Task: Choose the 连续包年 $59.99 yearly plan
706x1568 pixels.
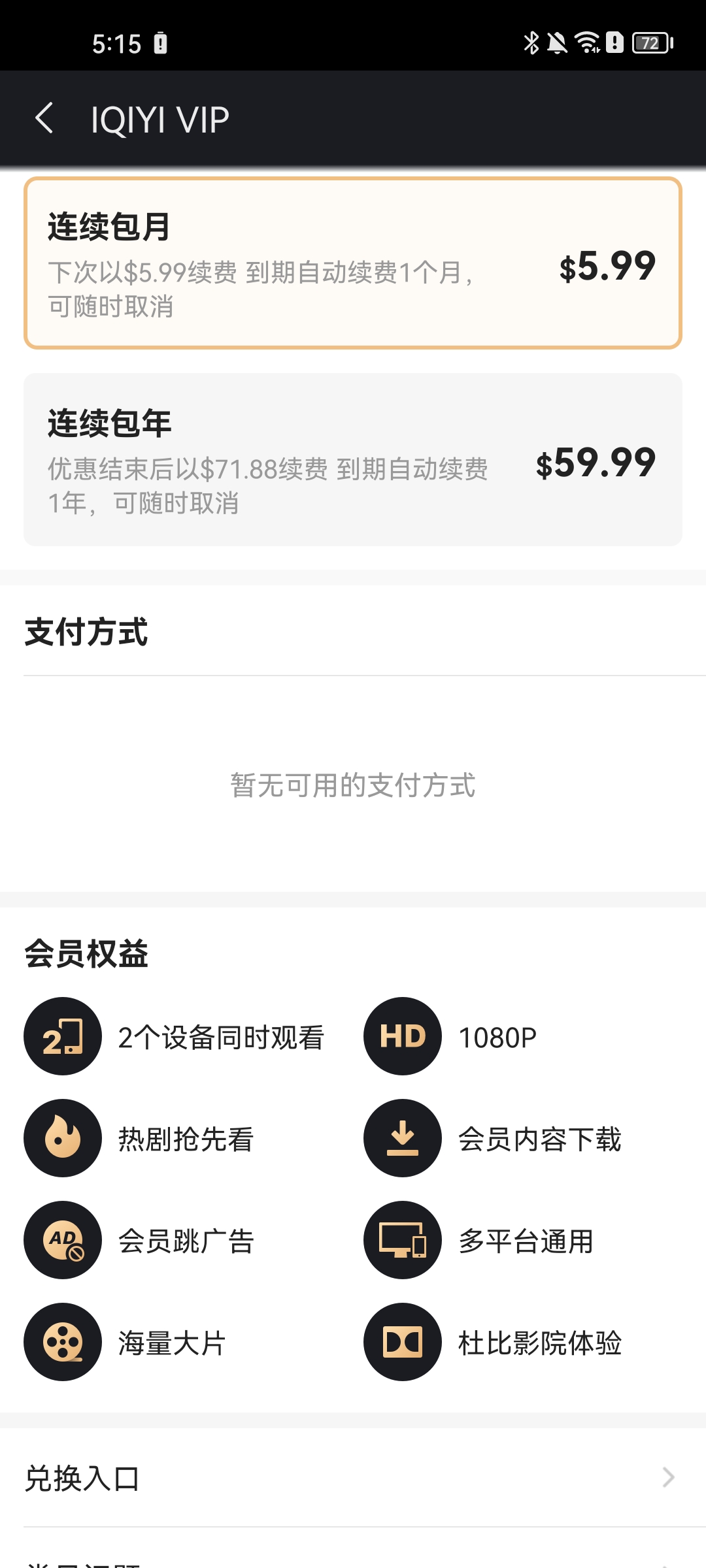Action: coord(353,460)
